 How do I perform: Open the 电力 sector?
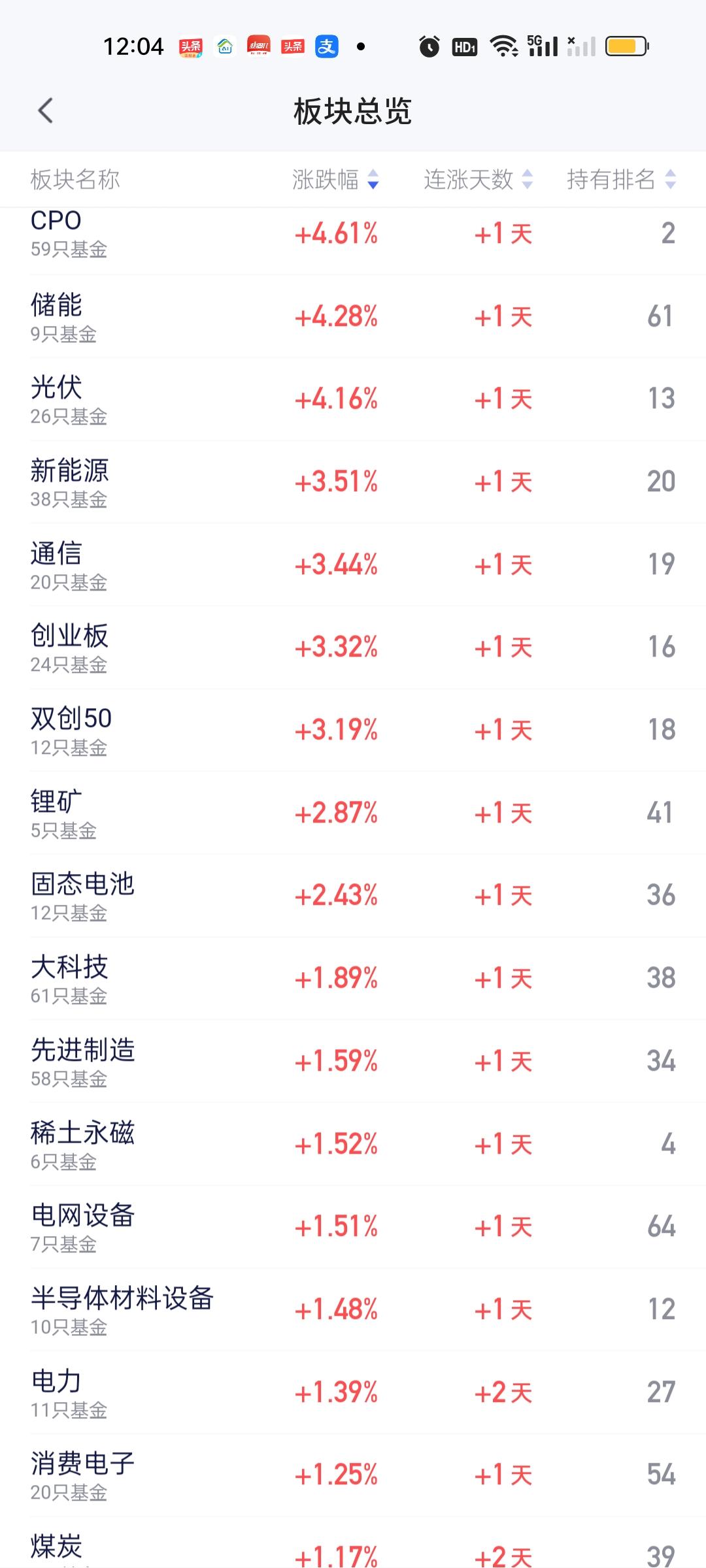353,1392
